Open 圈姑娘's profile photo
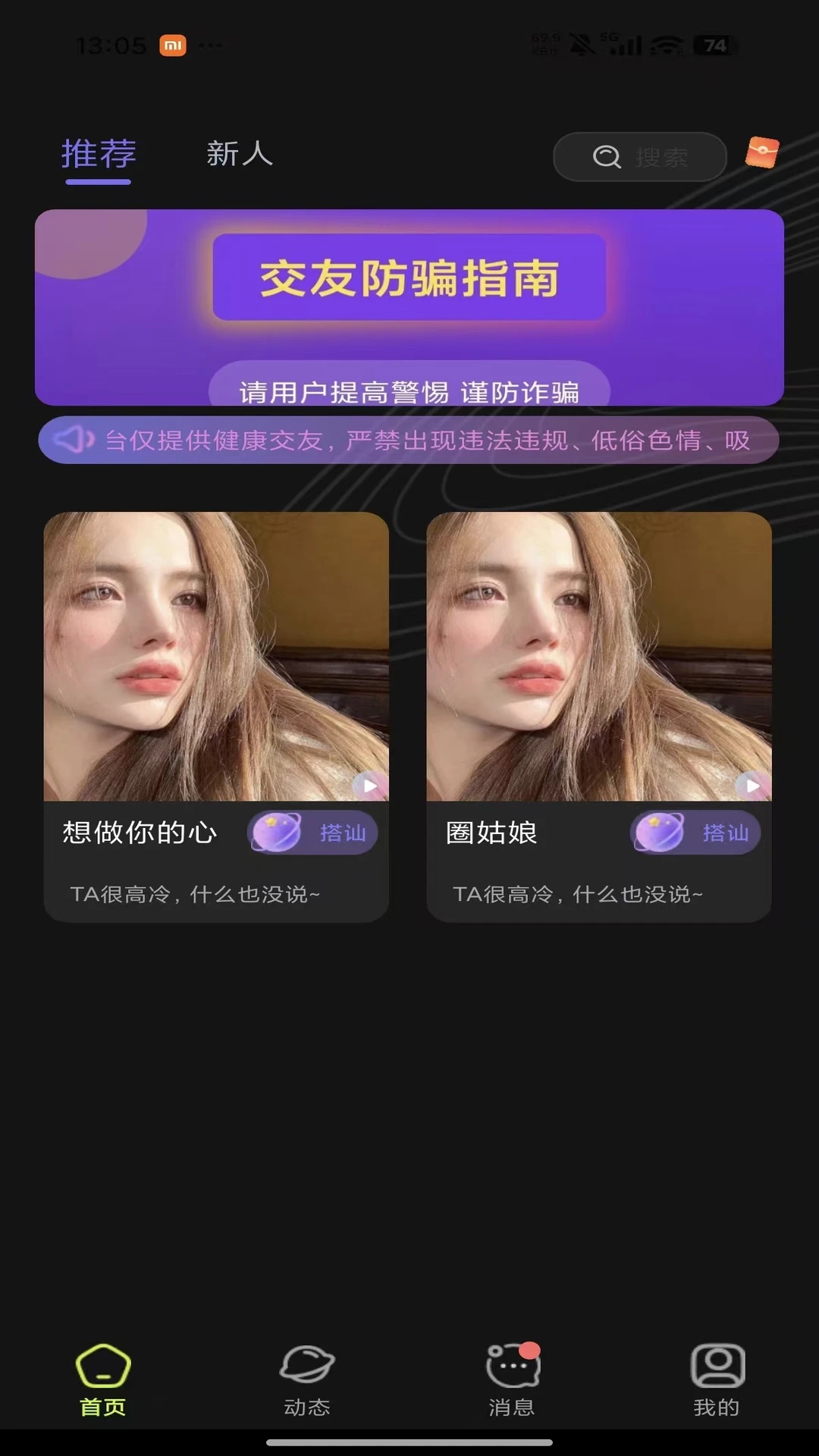This screenshot has width=819, height=1456. click(599, 652)
